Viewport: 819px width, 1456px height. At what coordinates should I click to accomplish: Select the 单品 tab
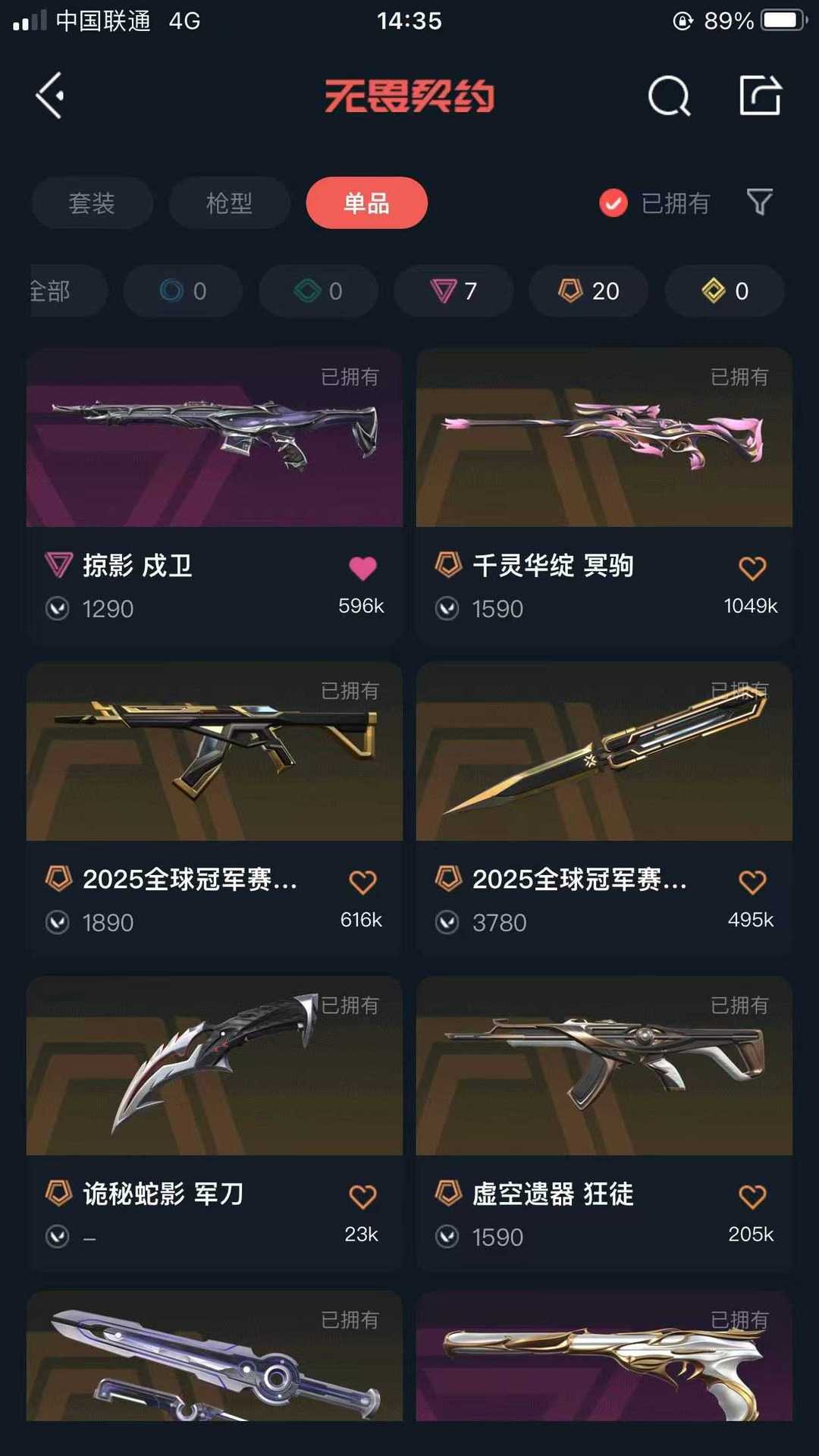pos(366,203)
